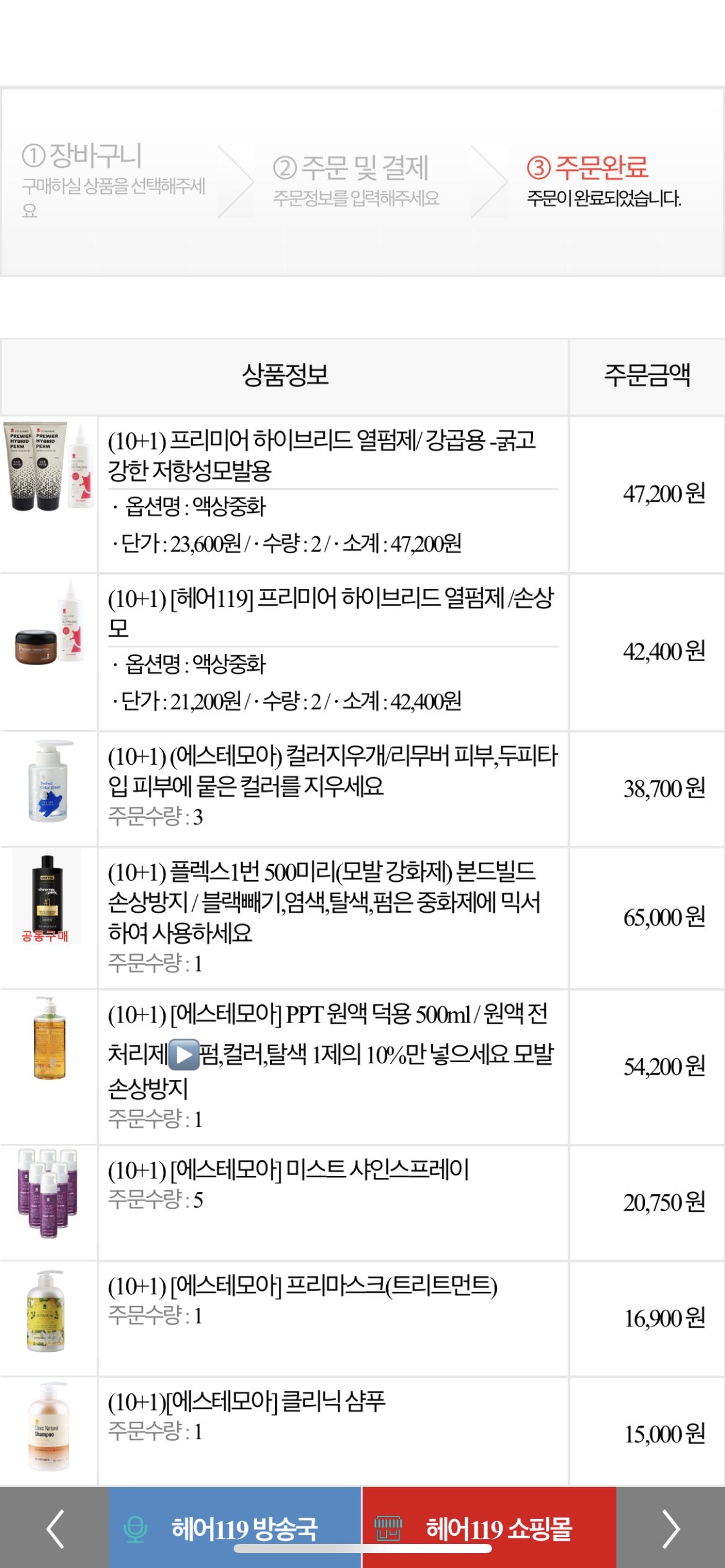Tap the purple 미스트 샤인스프레이 thumbnail
Screen dimensions: 725x1568
(48, 1193)
